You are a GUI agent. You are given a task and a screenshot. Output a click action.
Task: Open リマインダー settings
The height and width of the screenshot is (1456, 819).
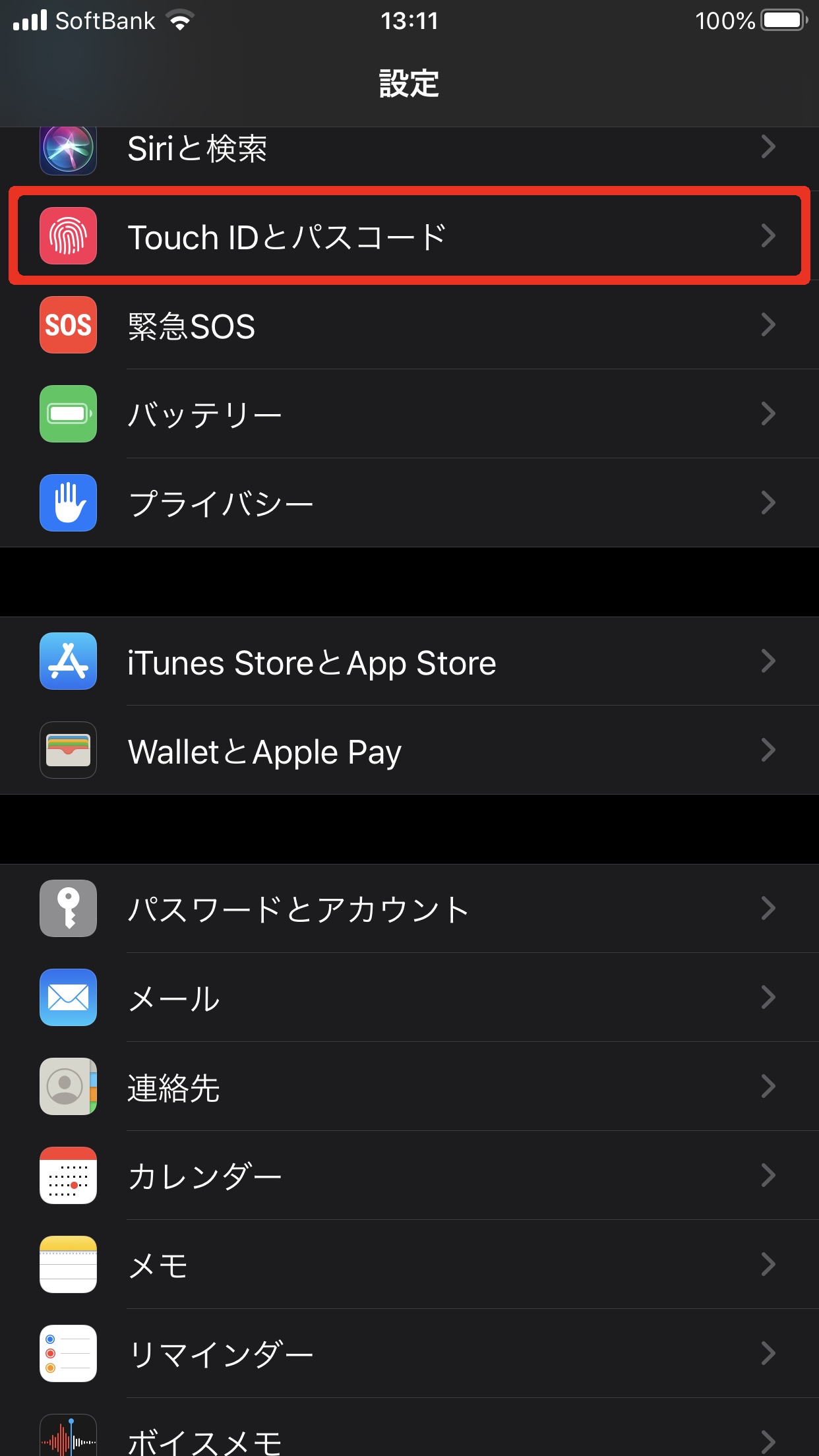(409, 1354)
